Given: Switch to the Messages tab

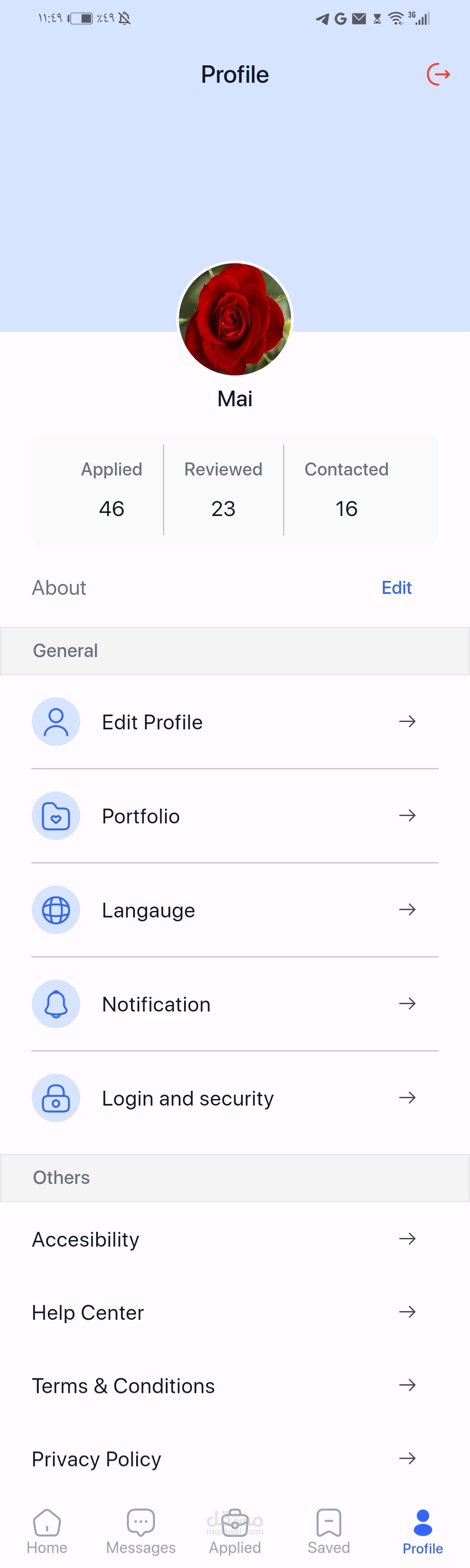Looking at the screenshot, I should [x=141, y=1531].
